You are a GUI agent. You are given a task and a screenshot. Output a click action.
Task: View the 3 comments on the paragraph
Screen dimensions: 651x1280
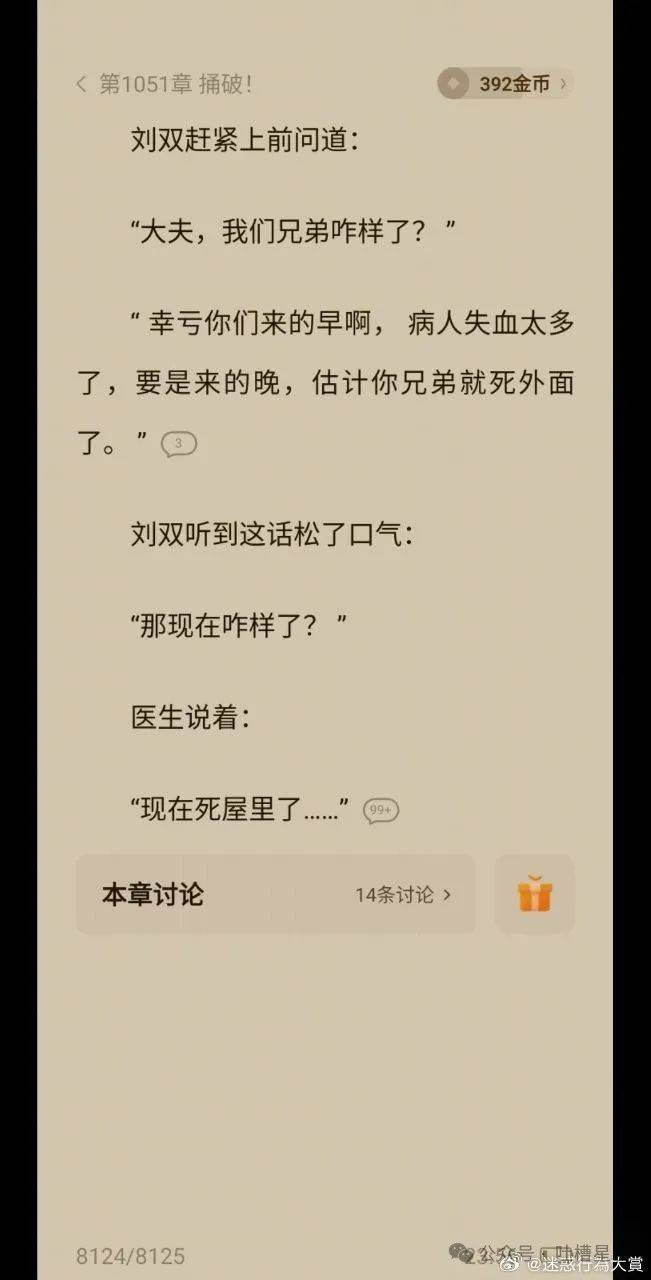click(x=179, y=443)
